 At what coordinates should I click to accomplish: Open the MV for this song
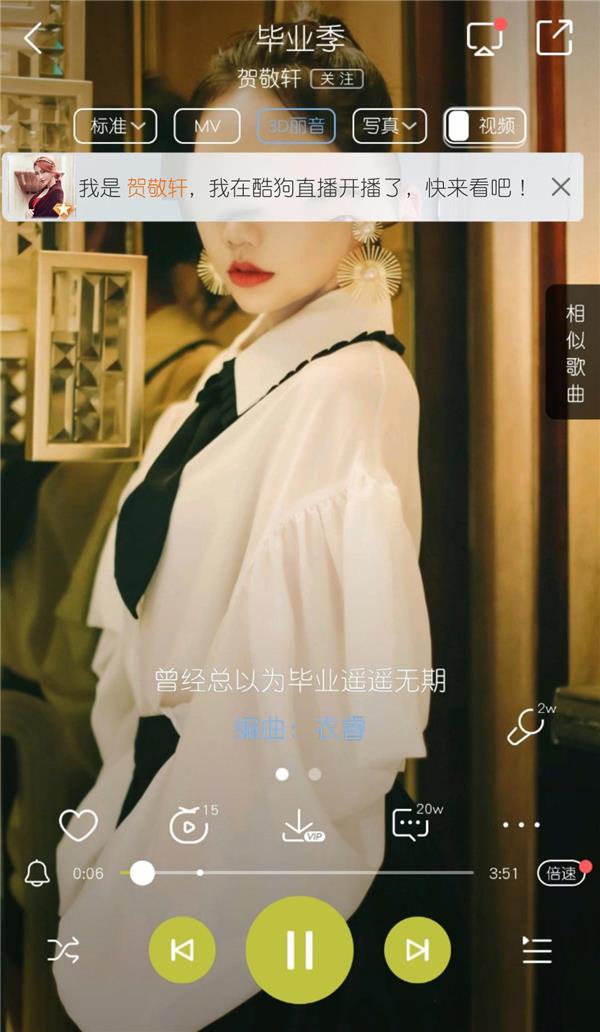207,126
